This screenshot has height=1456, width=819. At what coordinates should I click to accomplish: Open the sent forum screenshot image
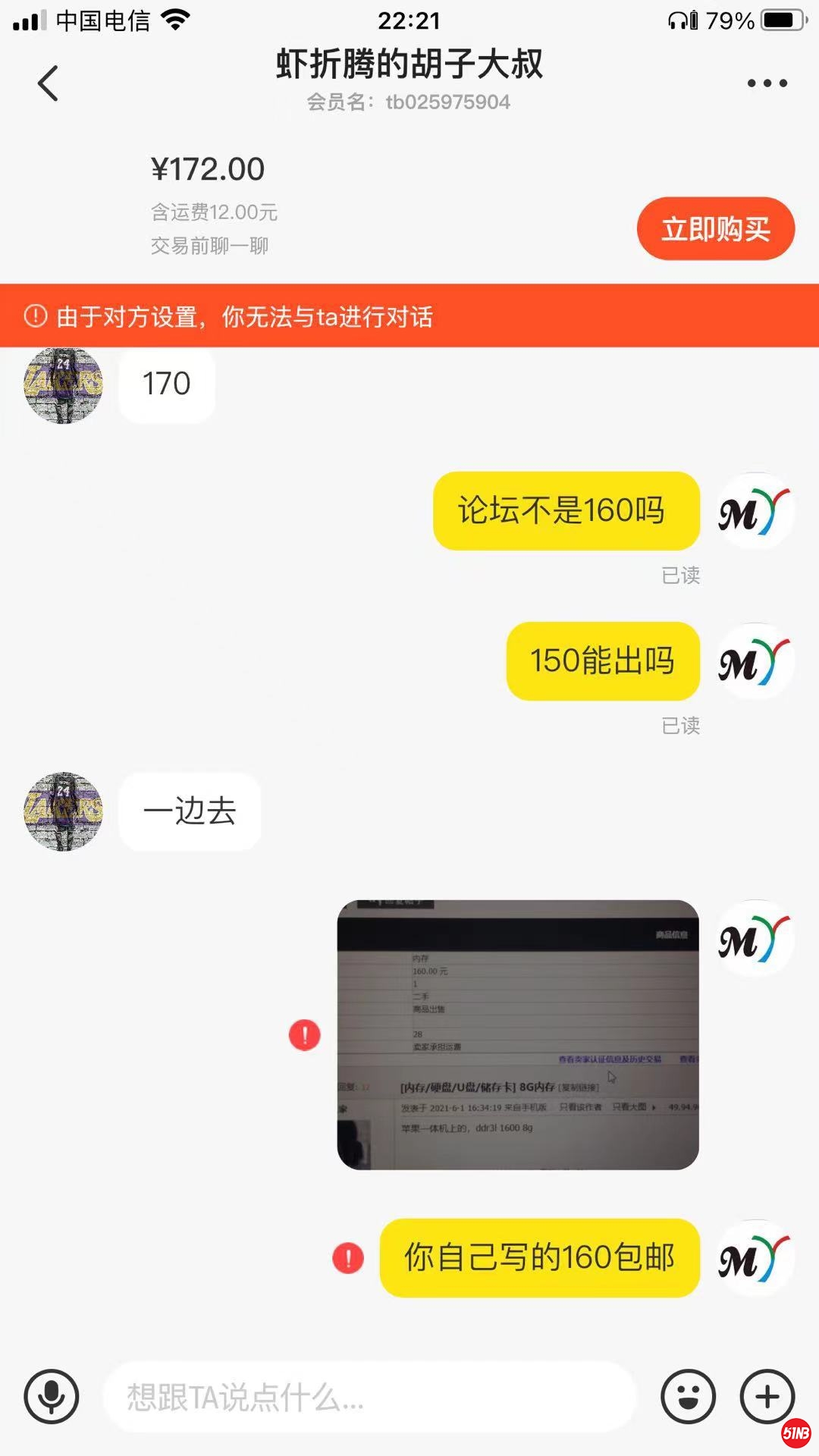tap(518, 1034)
